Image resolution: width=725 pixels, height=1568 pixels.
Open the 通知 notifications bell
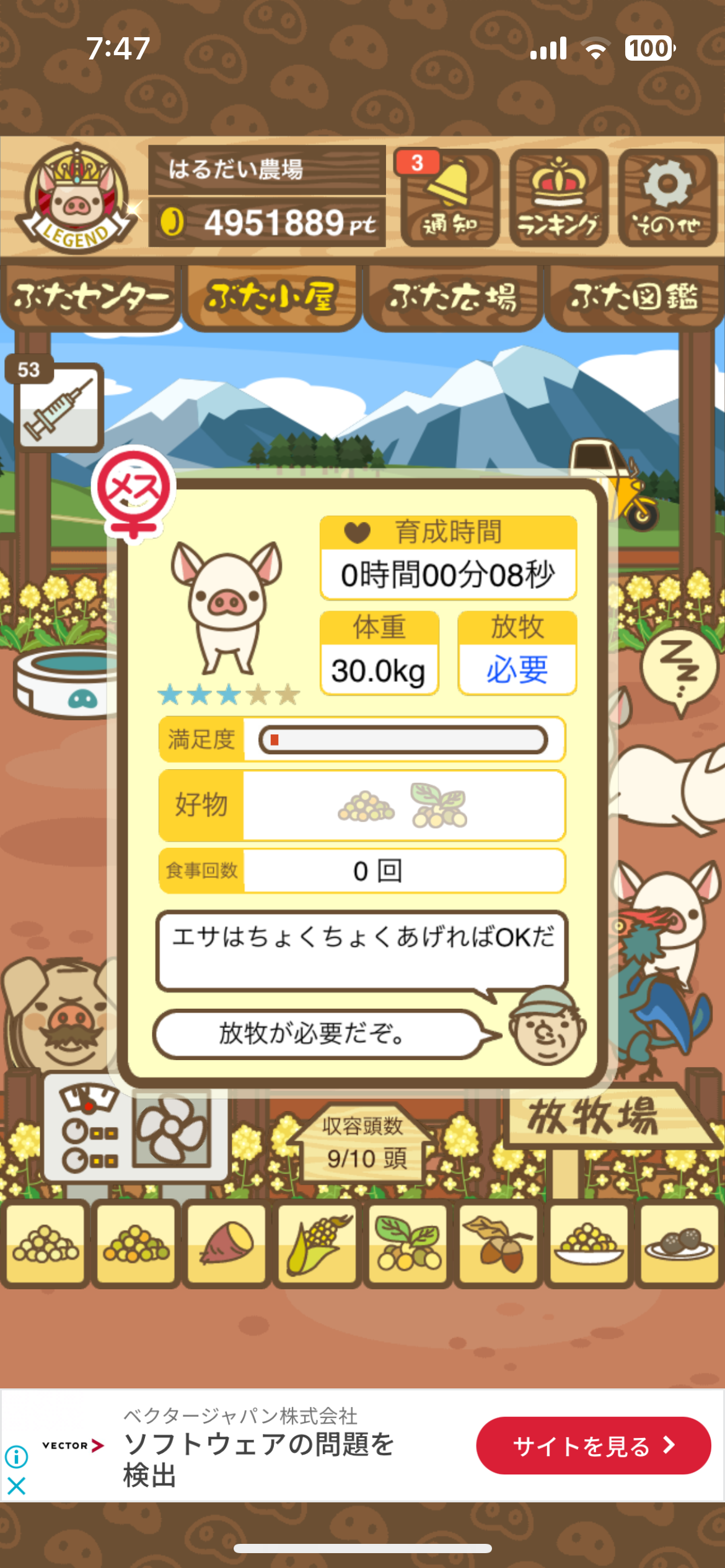pyautogui.click(x=450, y=198)
